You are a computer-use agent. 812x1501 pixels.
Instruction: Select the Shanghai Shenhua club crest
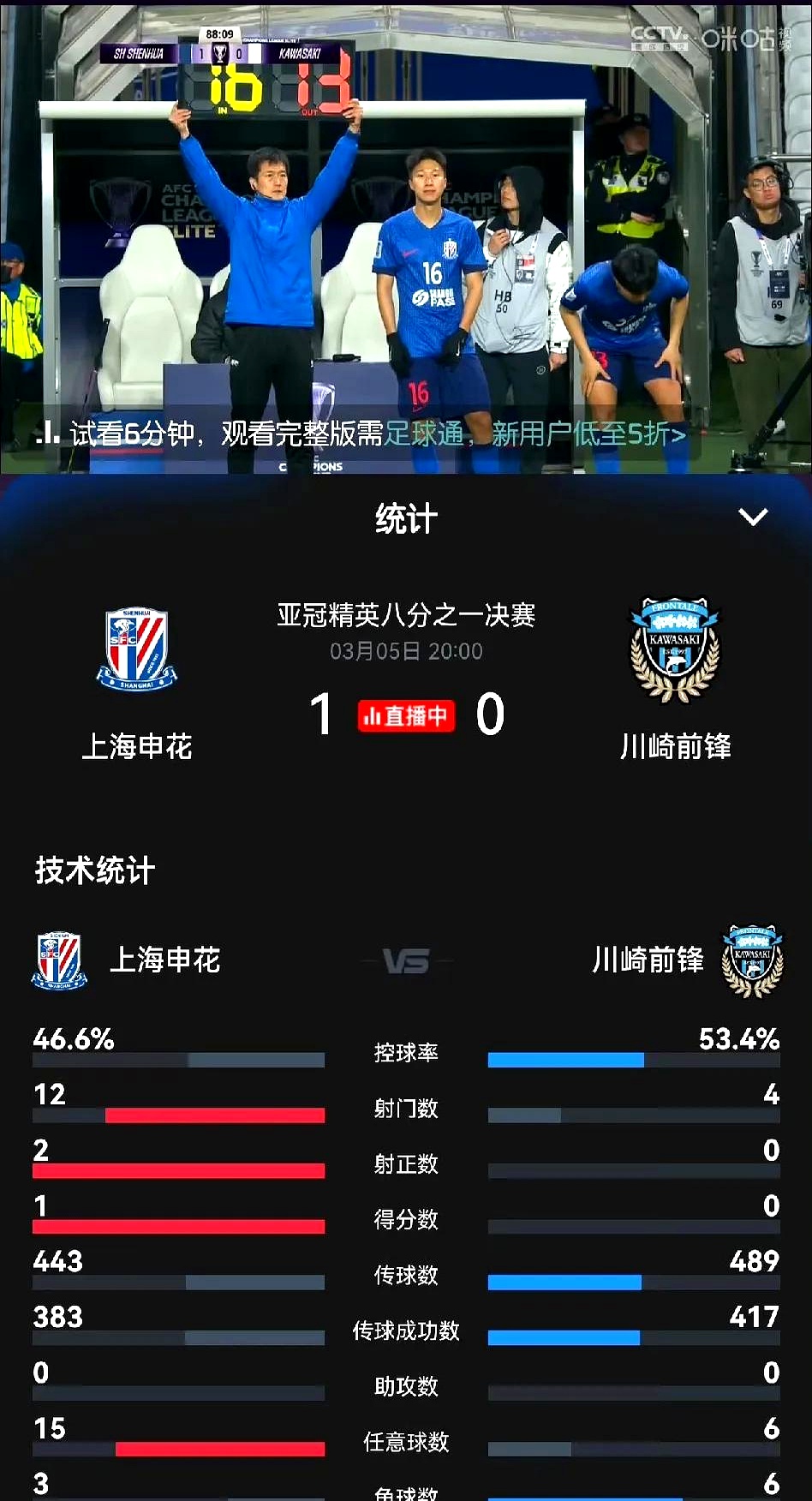pyautogui.click(x=137, y=651)
